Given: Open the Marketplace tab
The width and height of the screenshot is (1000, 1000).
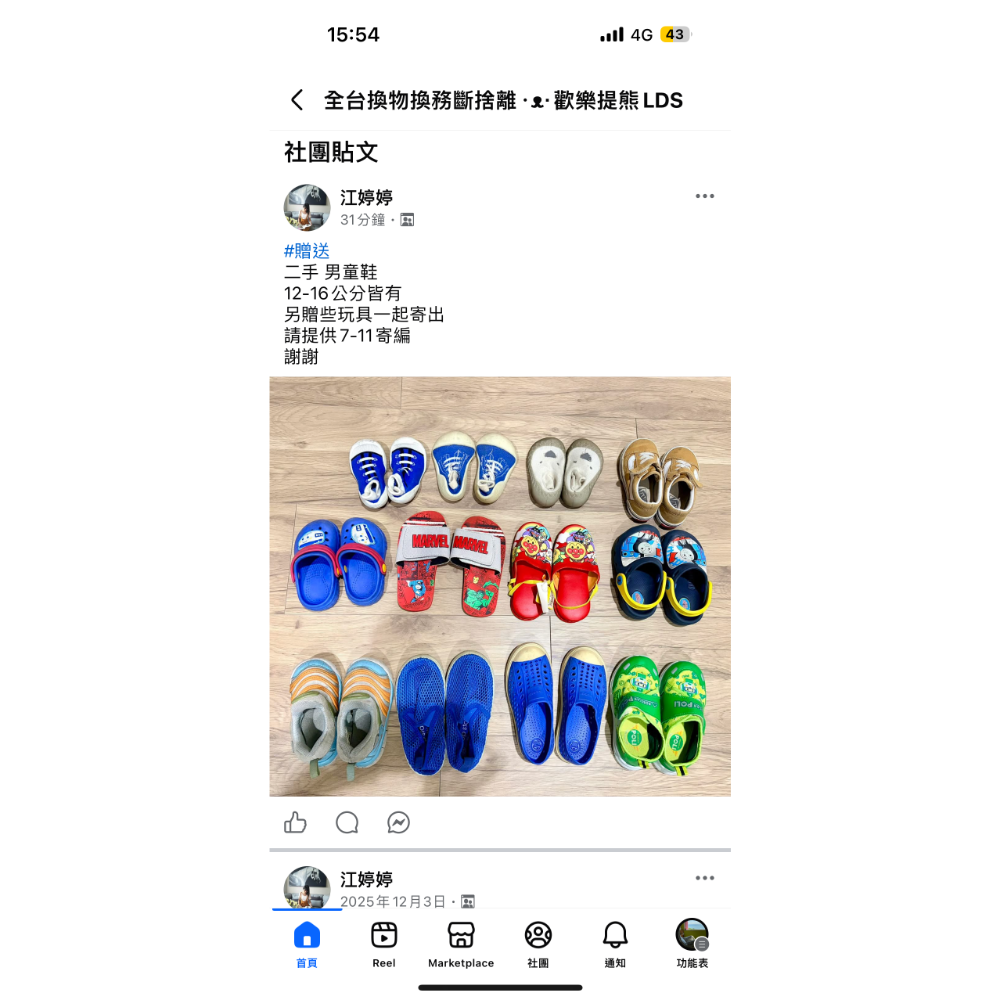Looking at the screenshot, I should pos(461,944).
